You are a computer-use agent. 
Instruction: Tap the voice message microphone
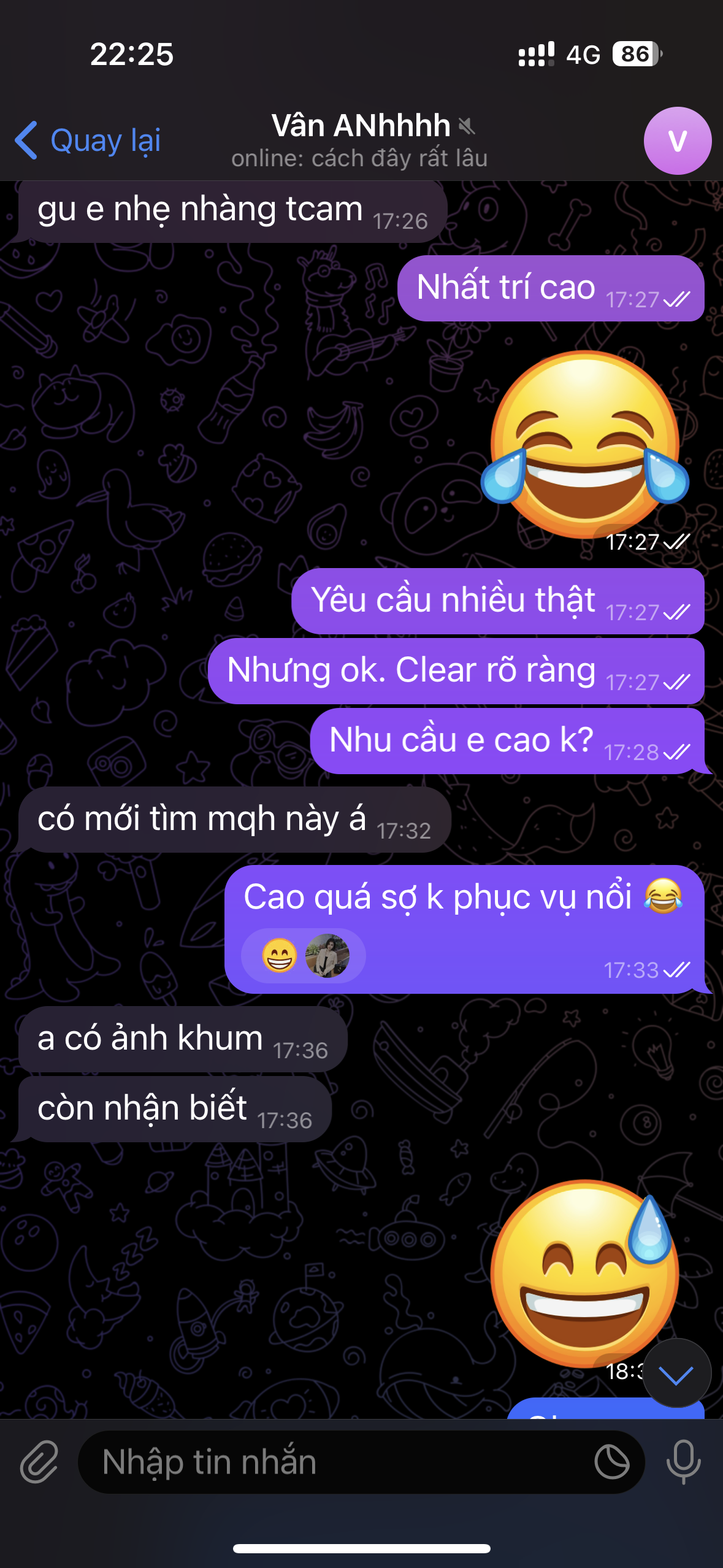click(683, 1462)
